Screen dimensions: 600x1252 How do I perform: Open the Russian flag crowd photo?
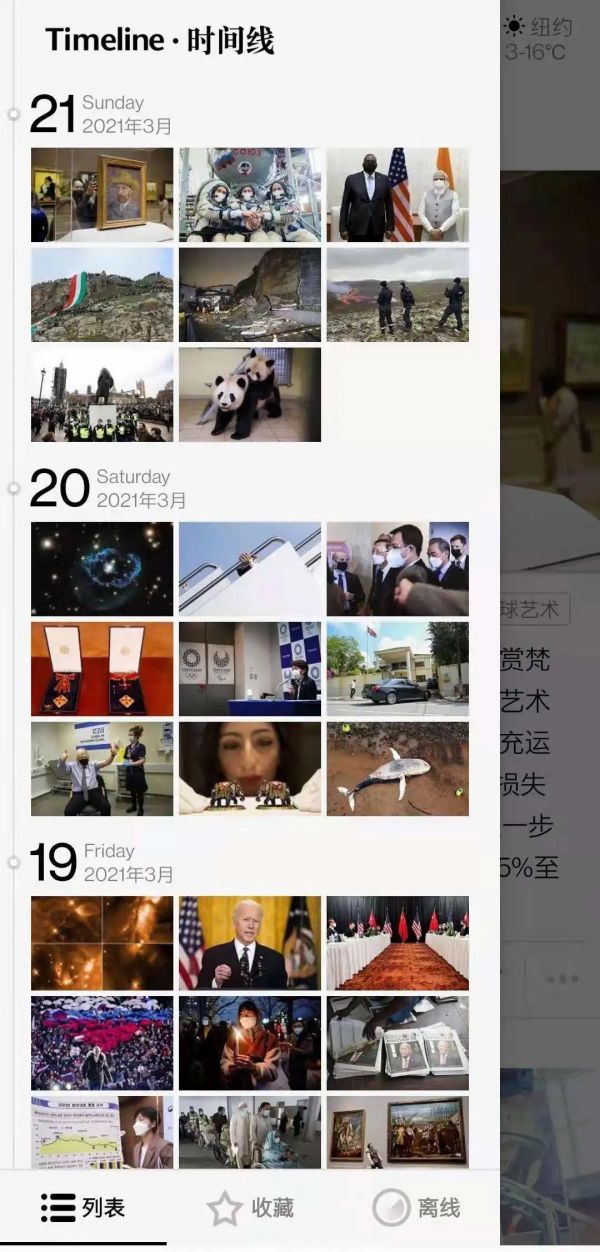coord(102,1043)
